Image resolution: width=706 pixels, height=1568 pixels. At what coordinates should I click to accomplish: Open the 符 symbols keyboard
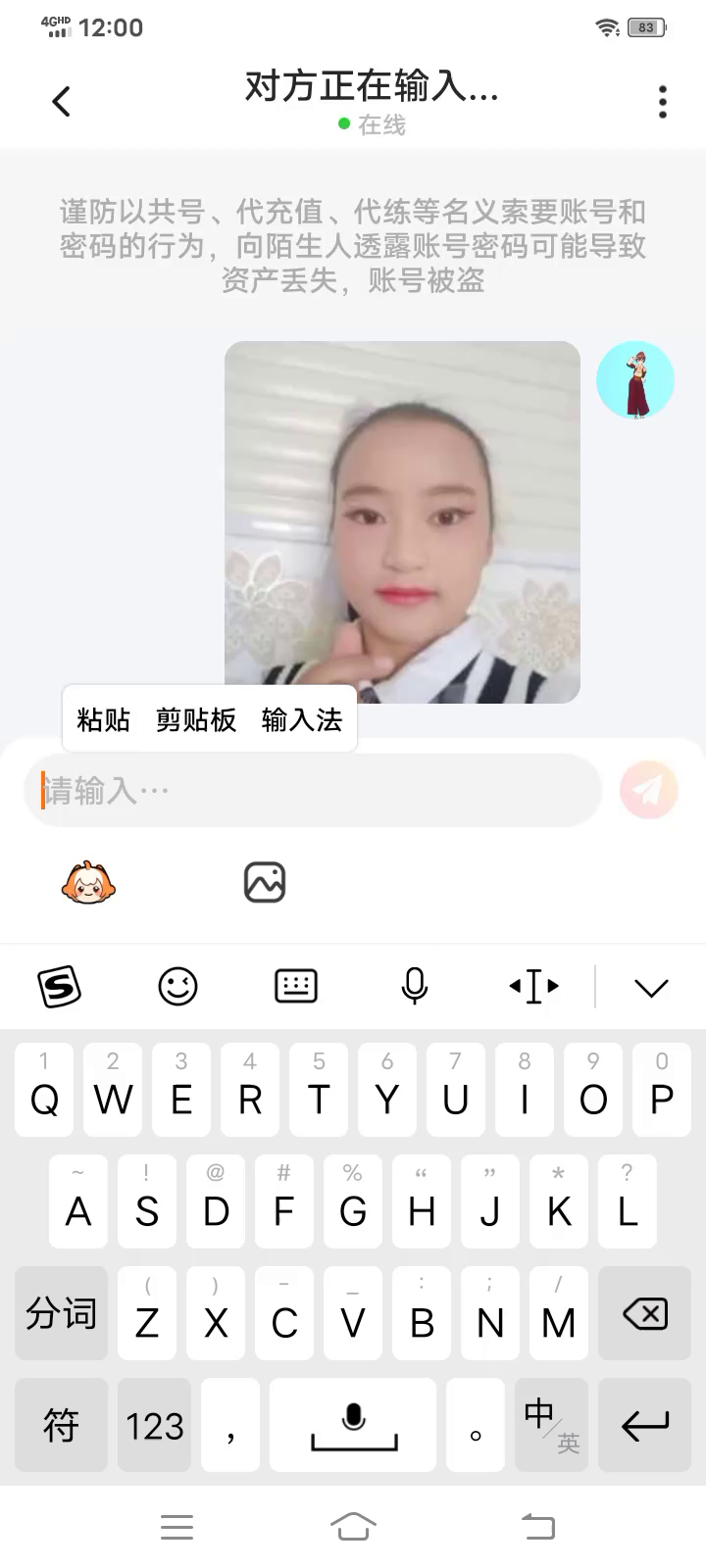click(x=61, y=1425)
